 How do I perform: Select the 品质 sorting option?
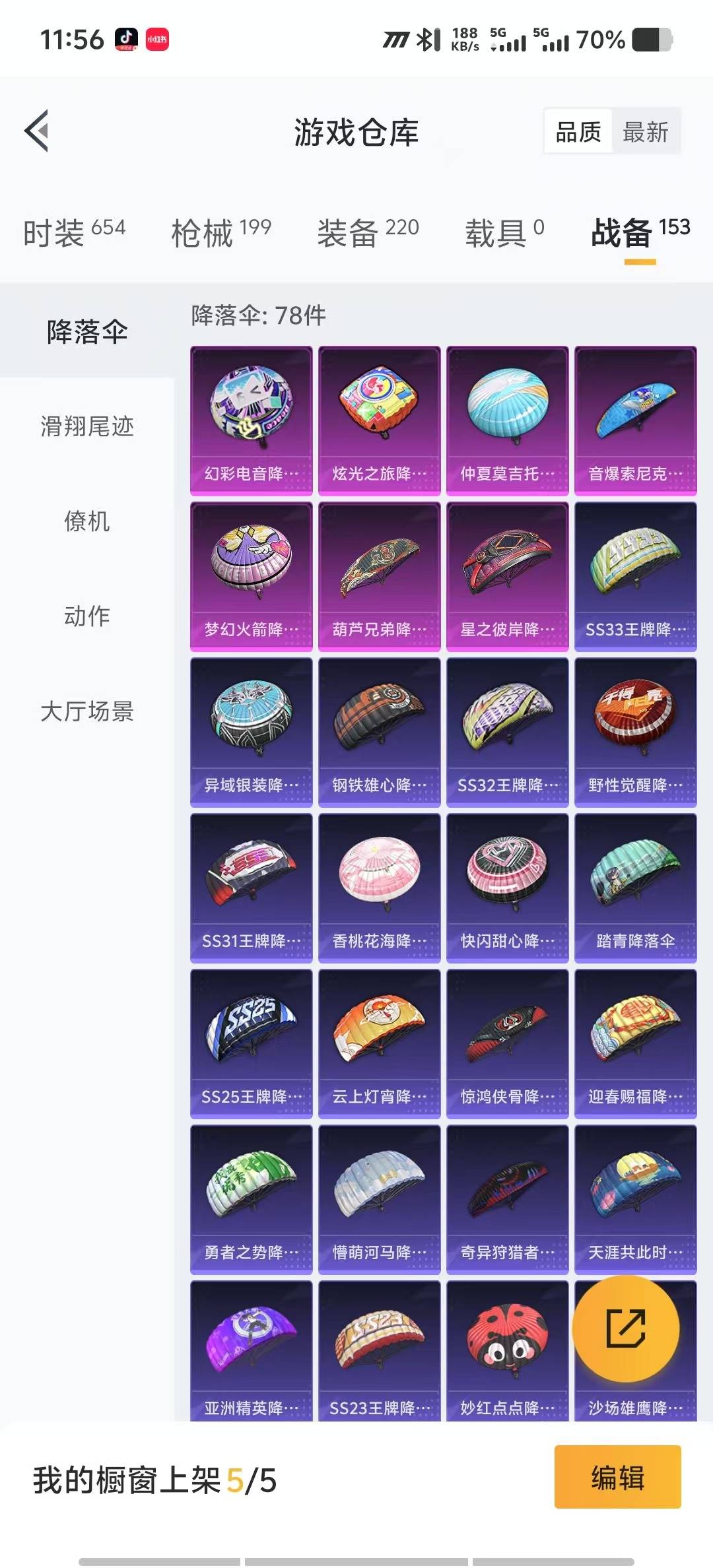578,132
